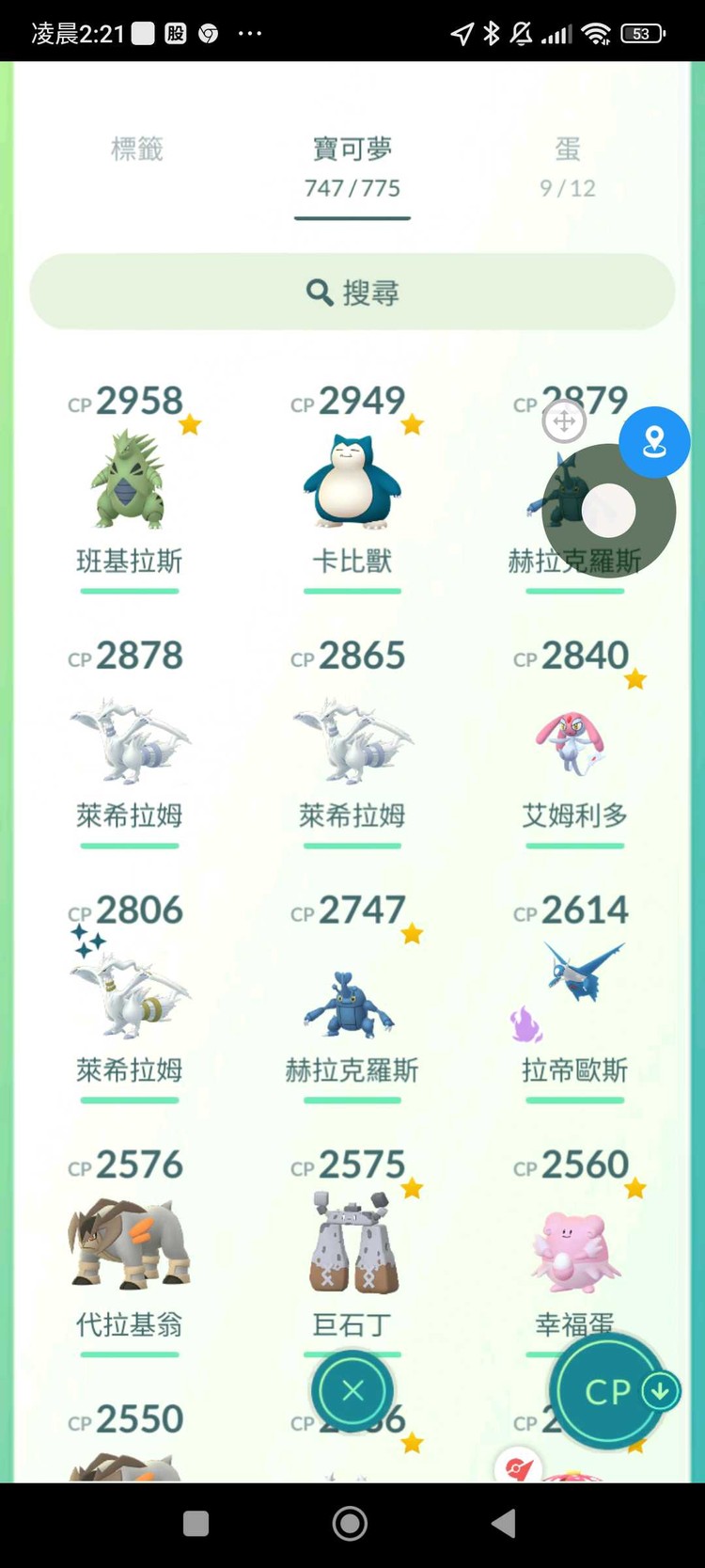Viewport: 705px width, 1568px height.
Task: Tap the crosshair move icon over 赫拉克羅斯
Action: [564, 421]
